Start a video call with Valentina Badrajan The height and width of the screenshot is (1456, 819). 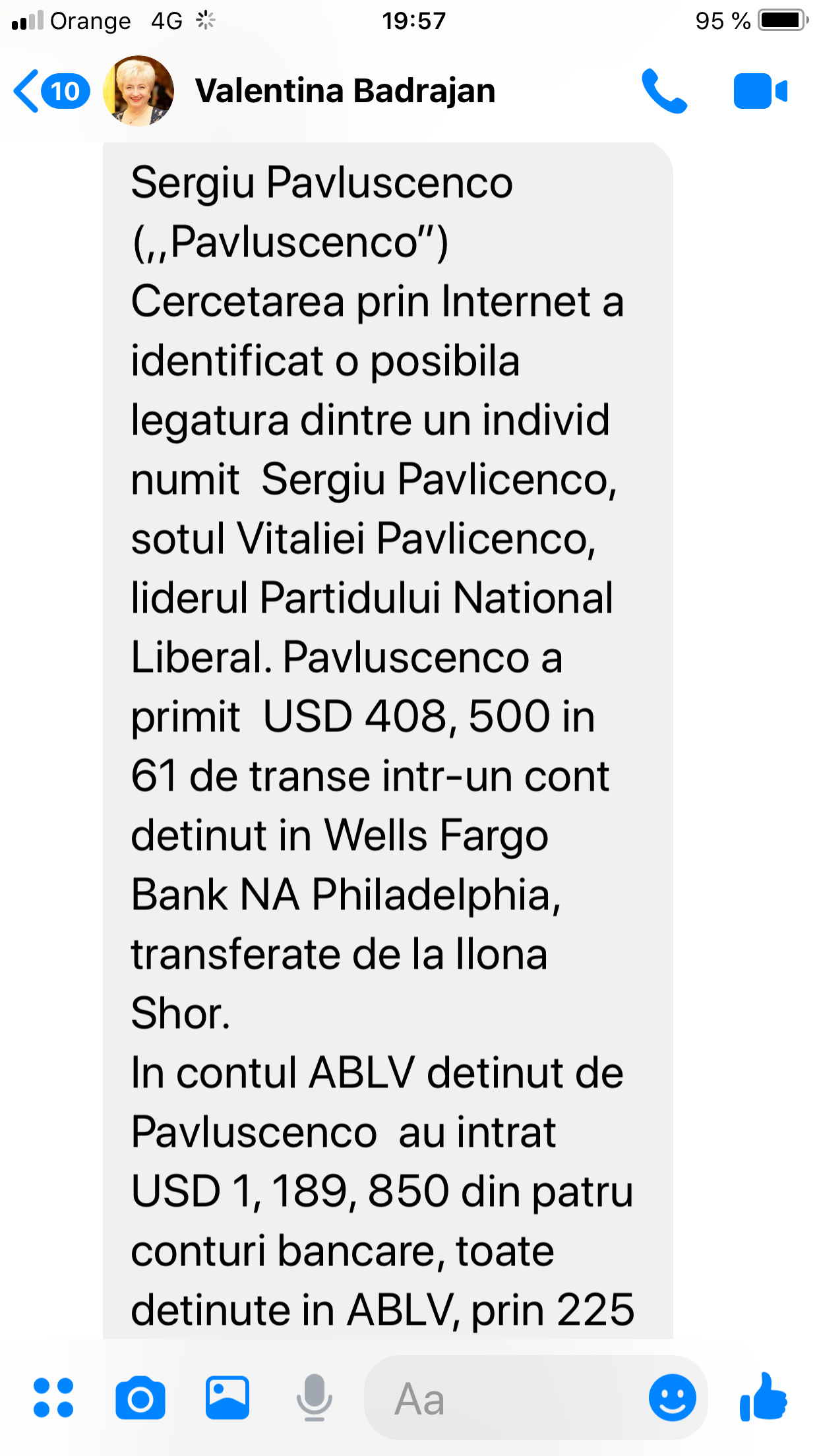pos(760,91)
